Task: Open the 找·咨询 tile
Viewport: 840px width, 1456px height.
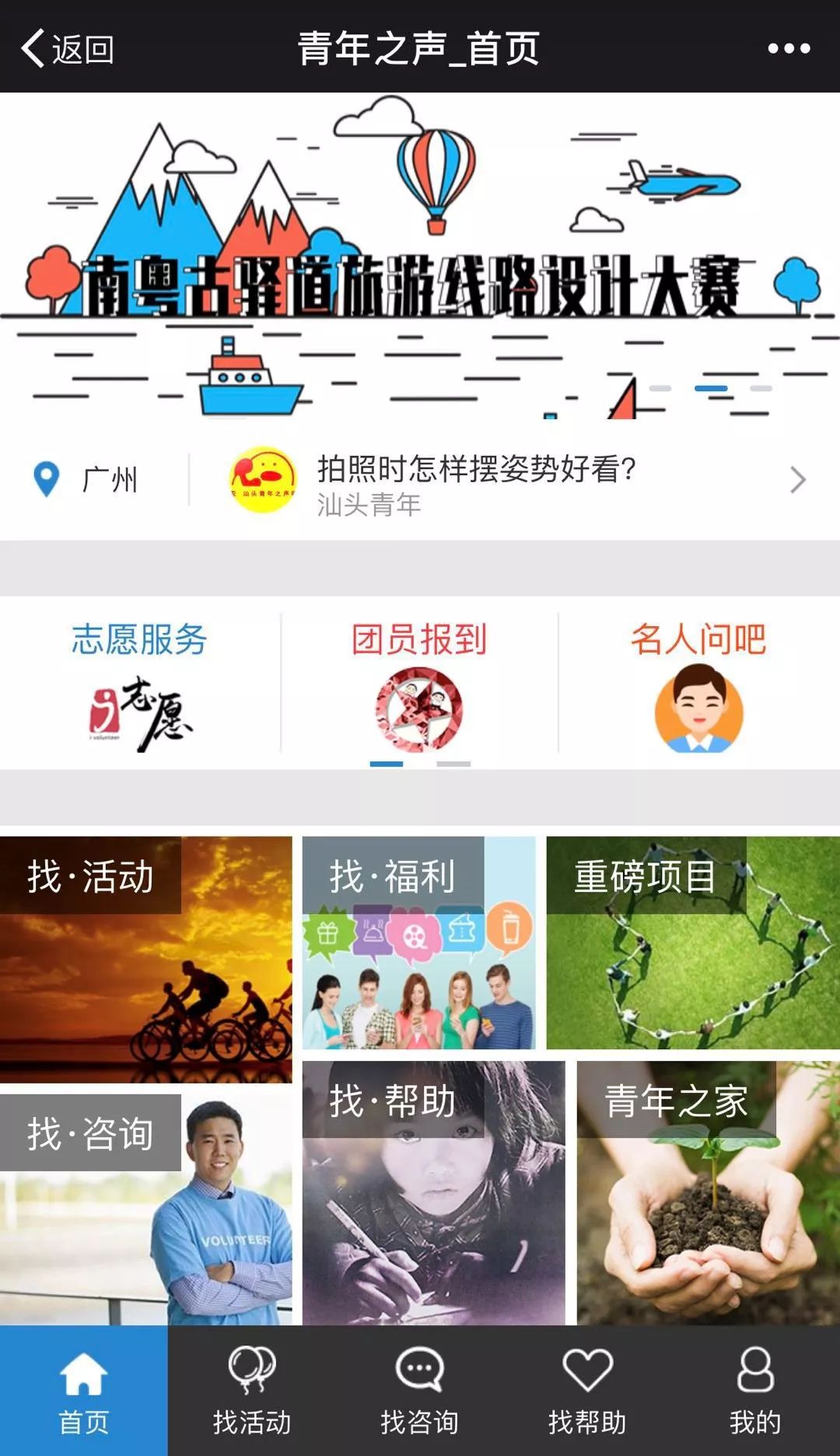Action: tap(145, 1209)
